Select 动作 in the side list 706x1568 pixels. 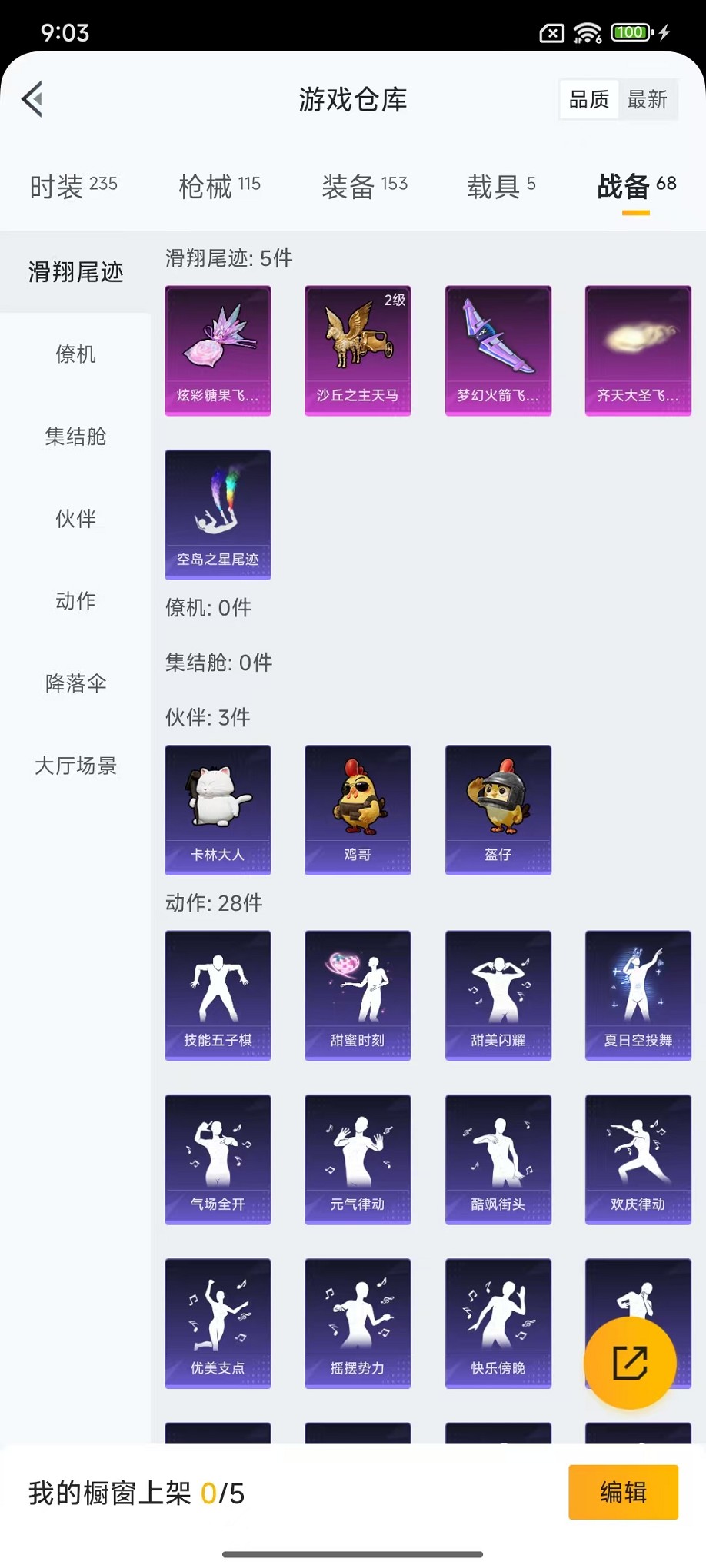point(75,601)
